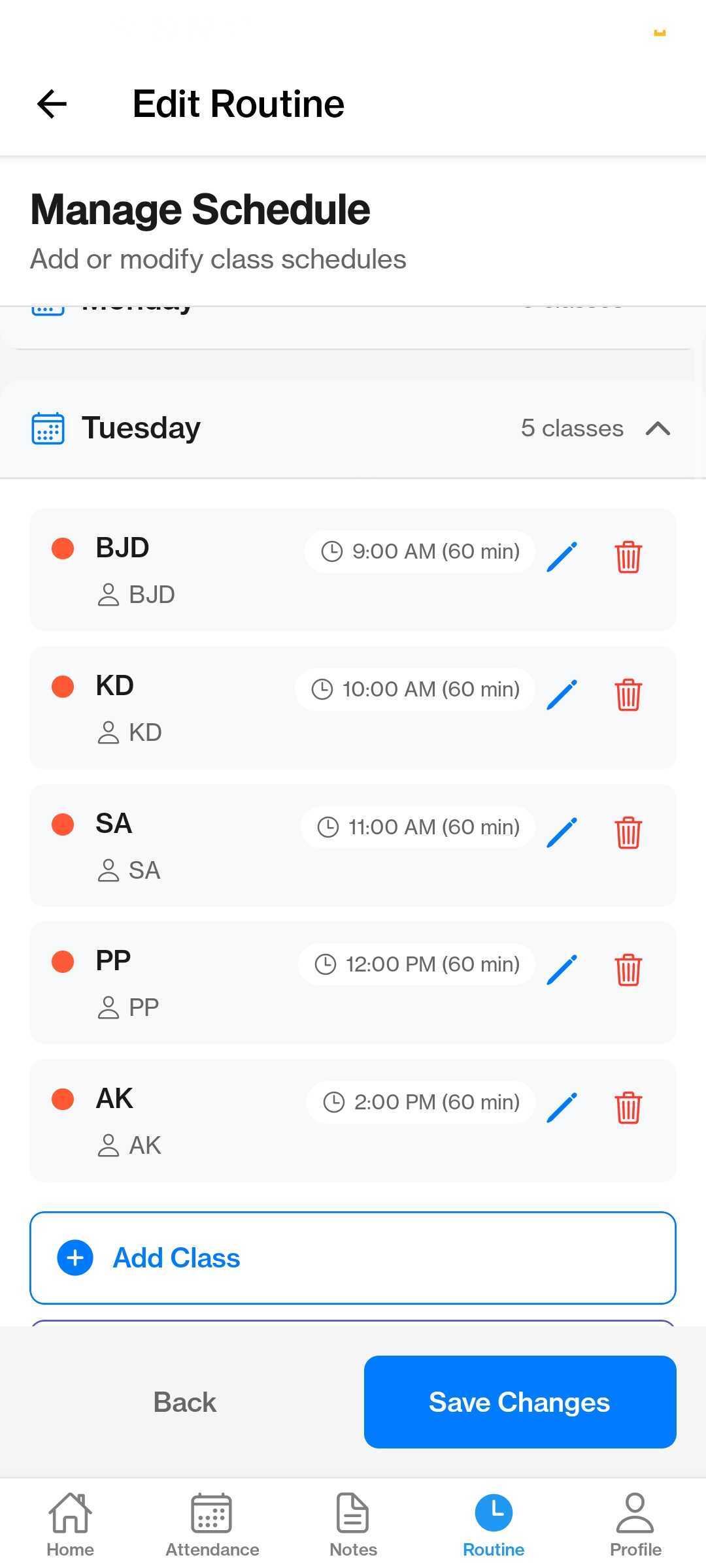The height and width of the screenshot is (1568, 706).
Task: Edit the PP class
Action: (x=562, y=970)
